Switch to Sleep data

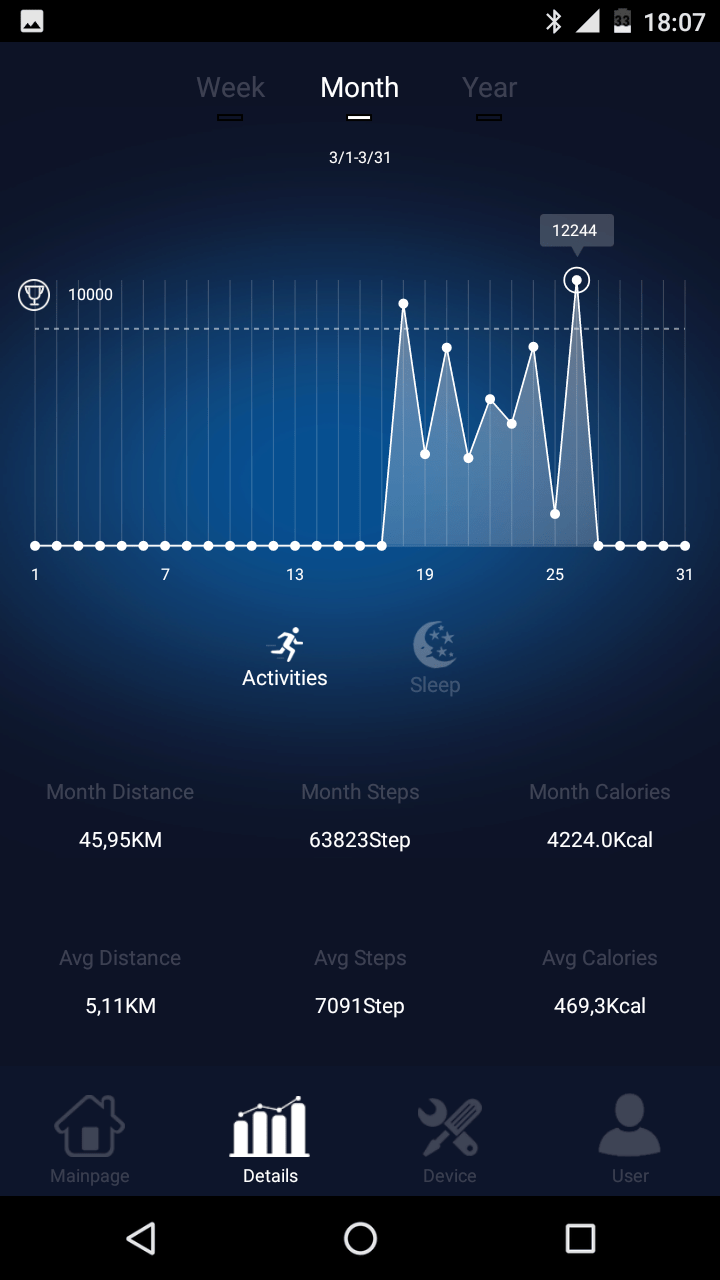435,658
